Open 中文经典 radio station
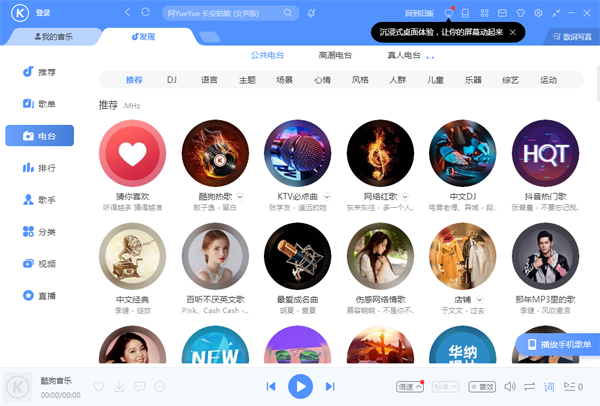This screenshot has width=600, height=406. (x=132, y=256)
